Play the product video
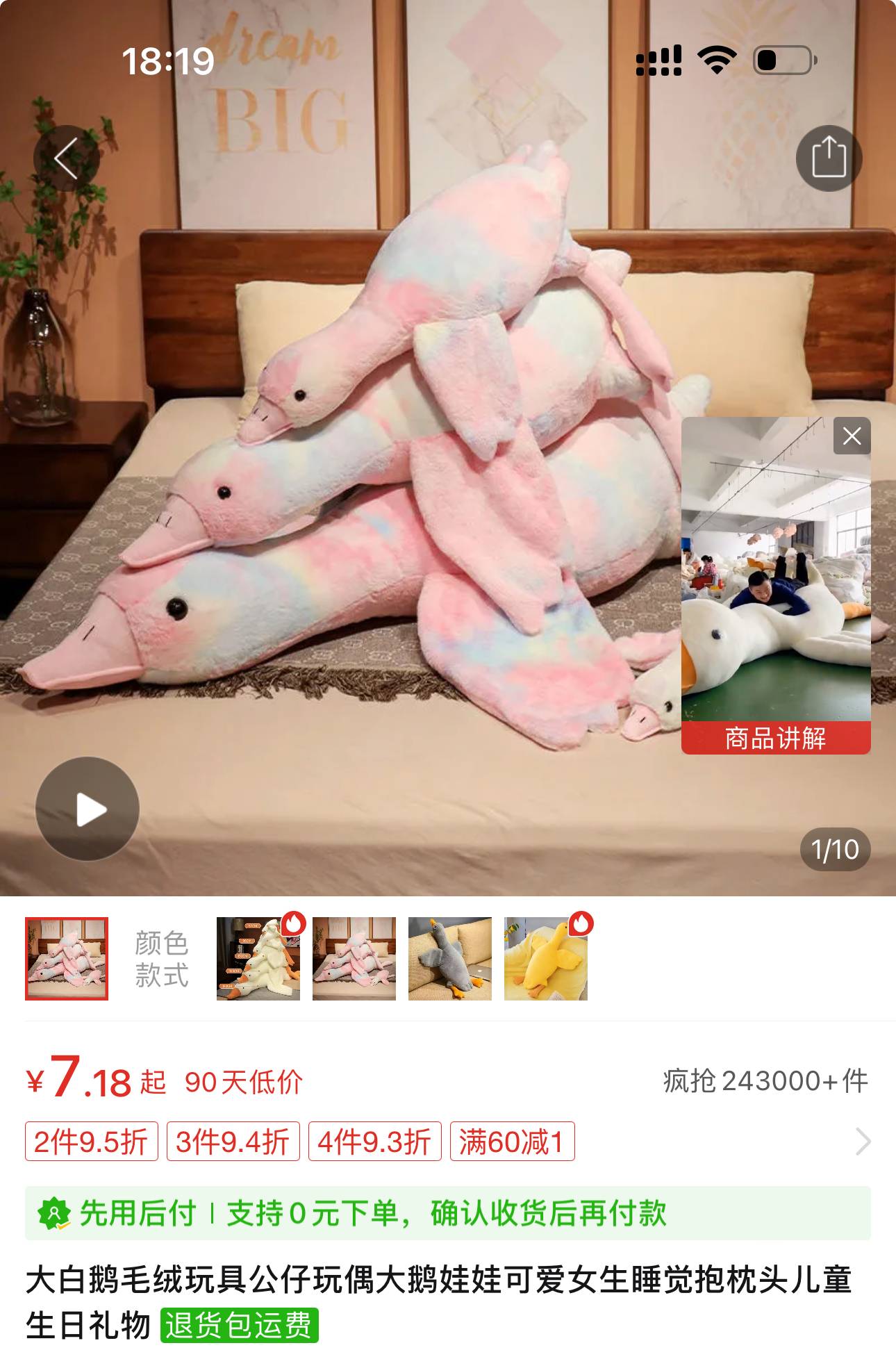Image resolution: width=896 pixels, height=1350 pixels. click(88, 809)
